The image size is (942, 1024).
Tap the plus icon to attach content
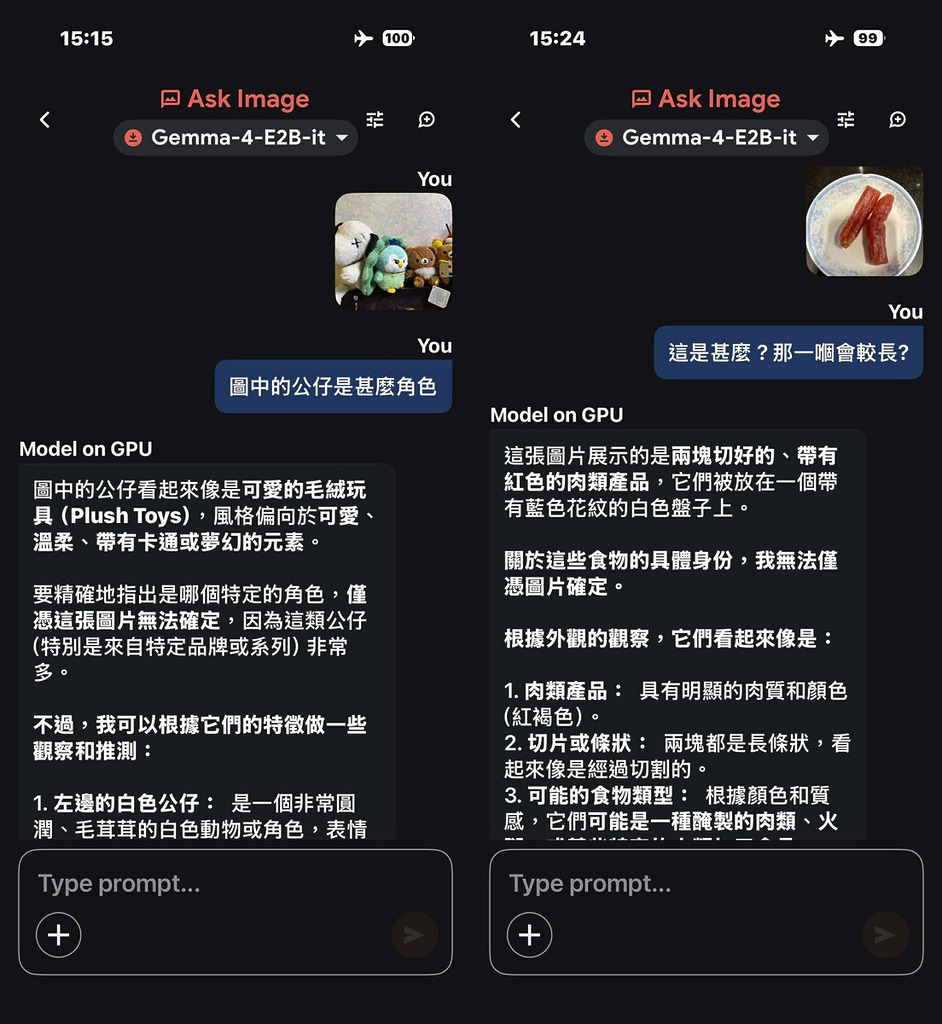point(58,935)
